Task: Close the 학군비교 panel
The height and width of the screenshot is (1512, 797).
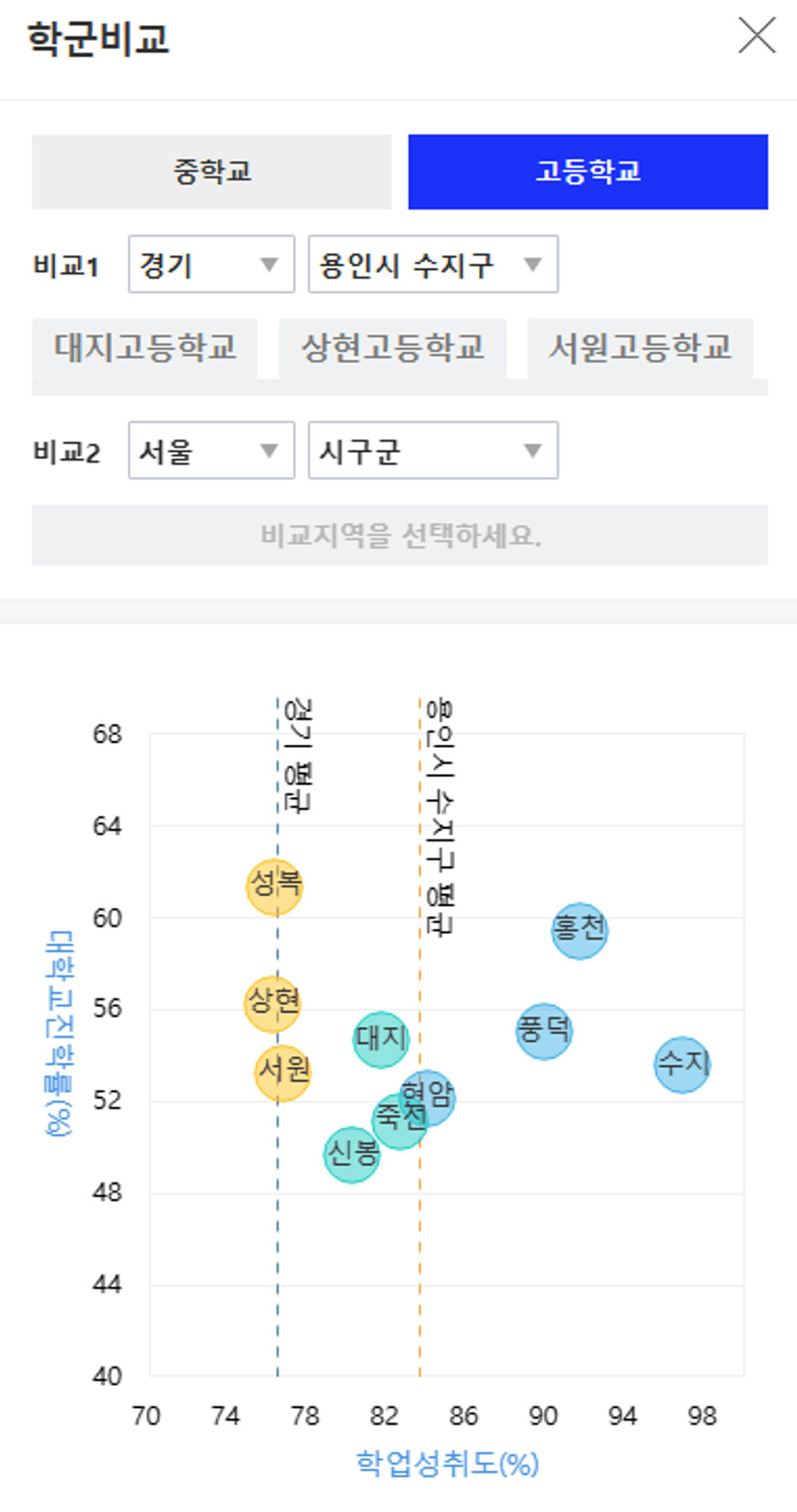Action: tap(757, 37)
